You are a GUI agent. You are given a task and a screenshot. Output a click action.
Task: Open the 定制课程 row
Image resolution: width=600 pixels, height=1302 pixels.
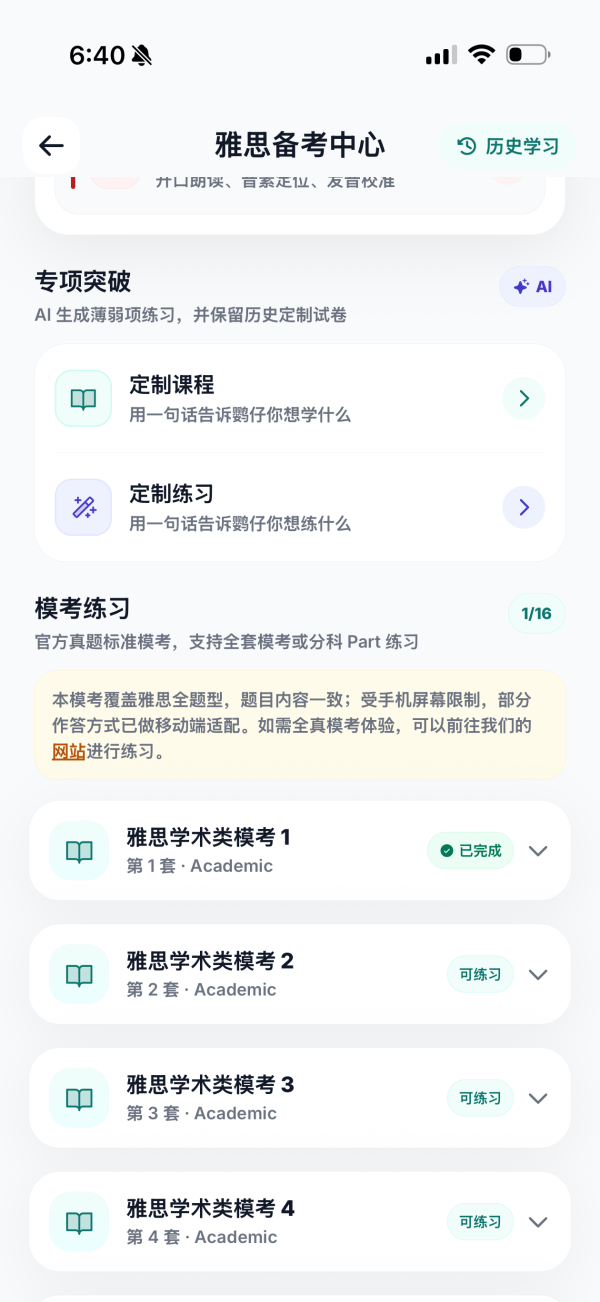point(300,398)
